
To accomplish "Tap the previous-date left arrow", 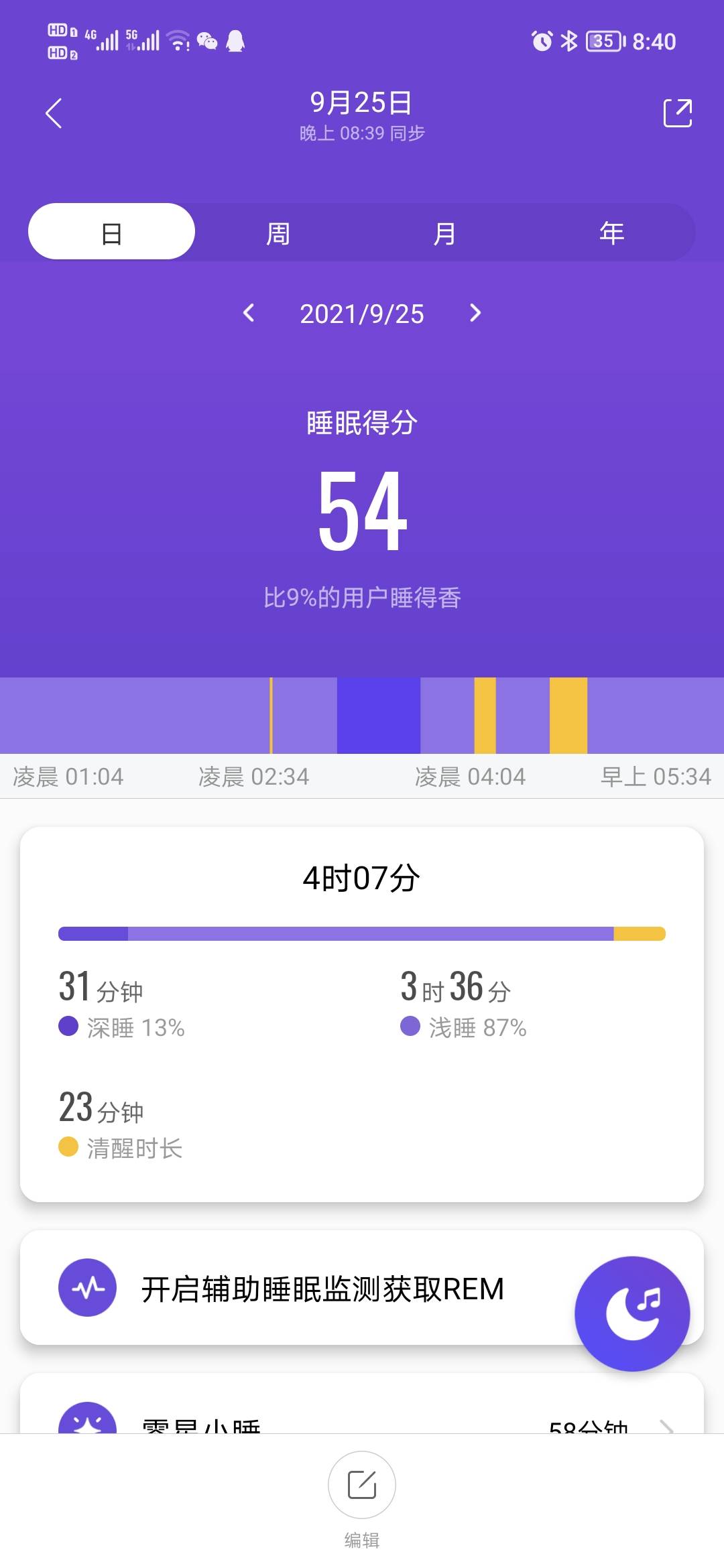I will (x=251, y=314).
